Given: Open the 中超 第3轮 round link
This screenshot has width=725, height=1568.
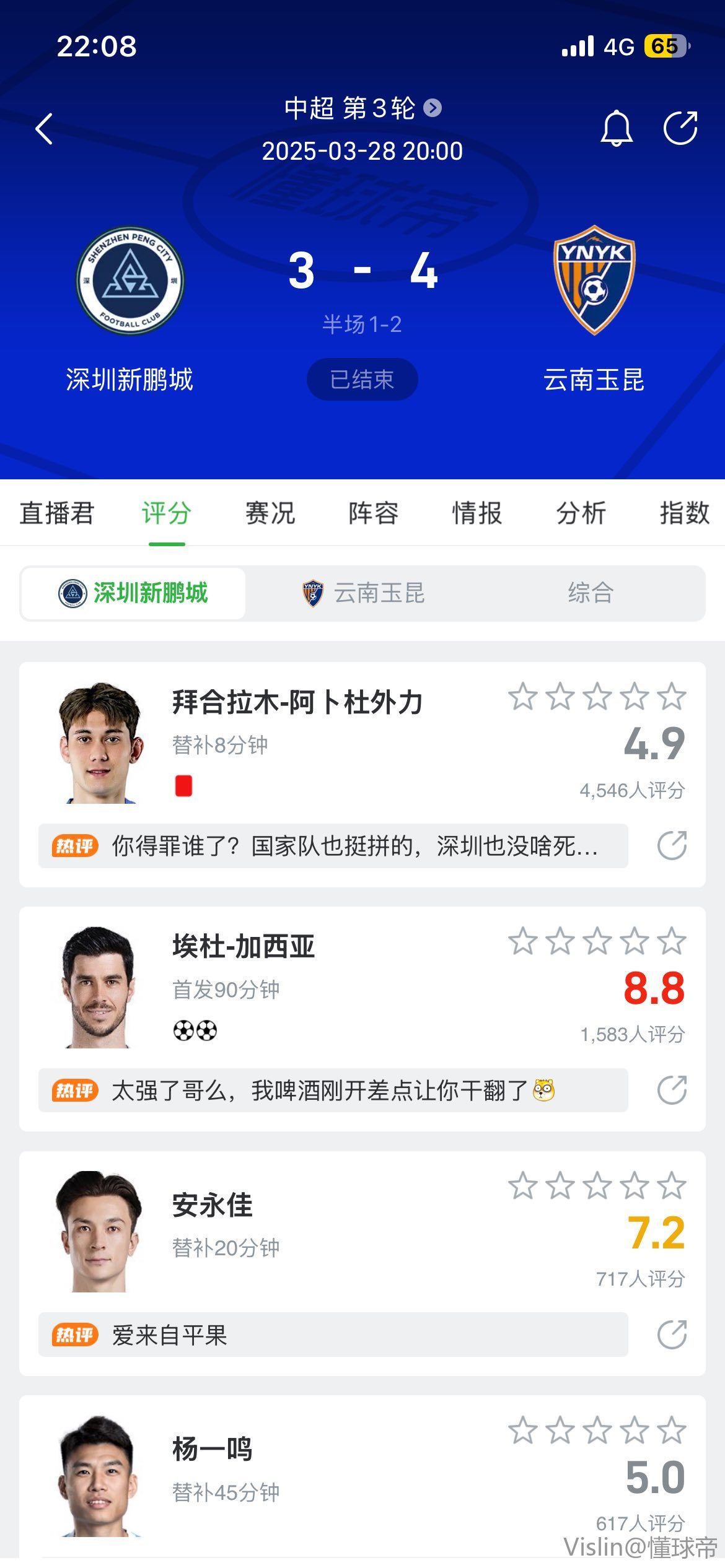Looking at the screenshot, I should 362,108.
